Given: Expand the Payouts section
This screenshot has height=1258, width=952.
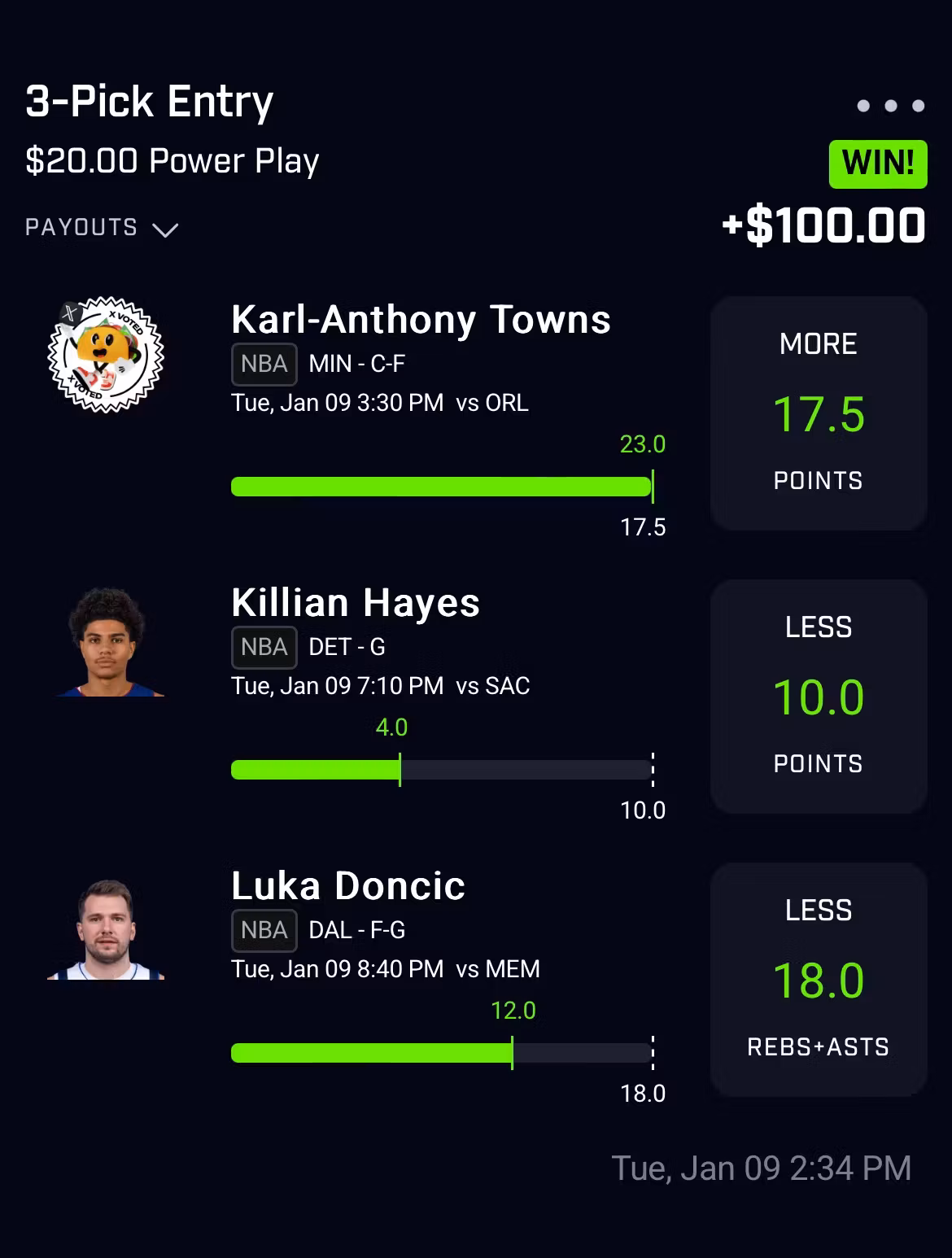Looking at the screenshot, I should click(x=102, y=228).
